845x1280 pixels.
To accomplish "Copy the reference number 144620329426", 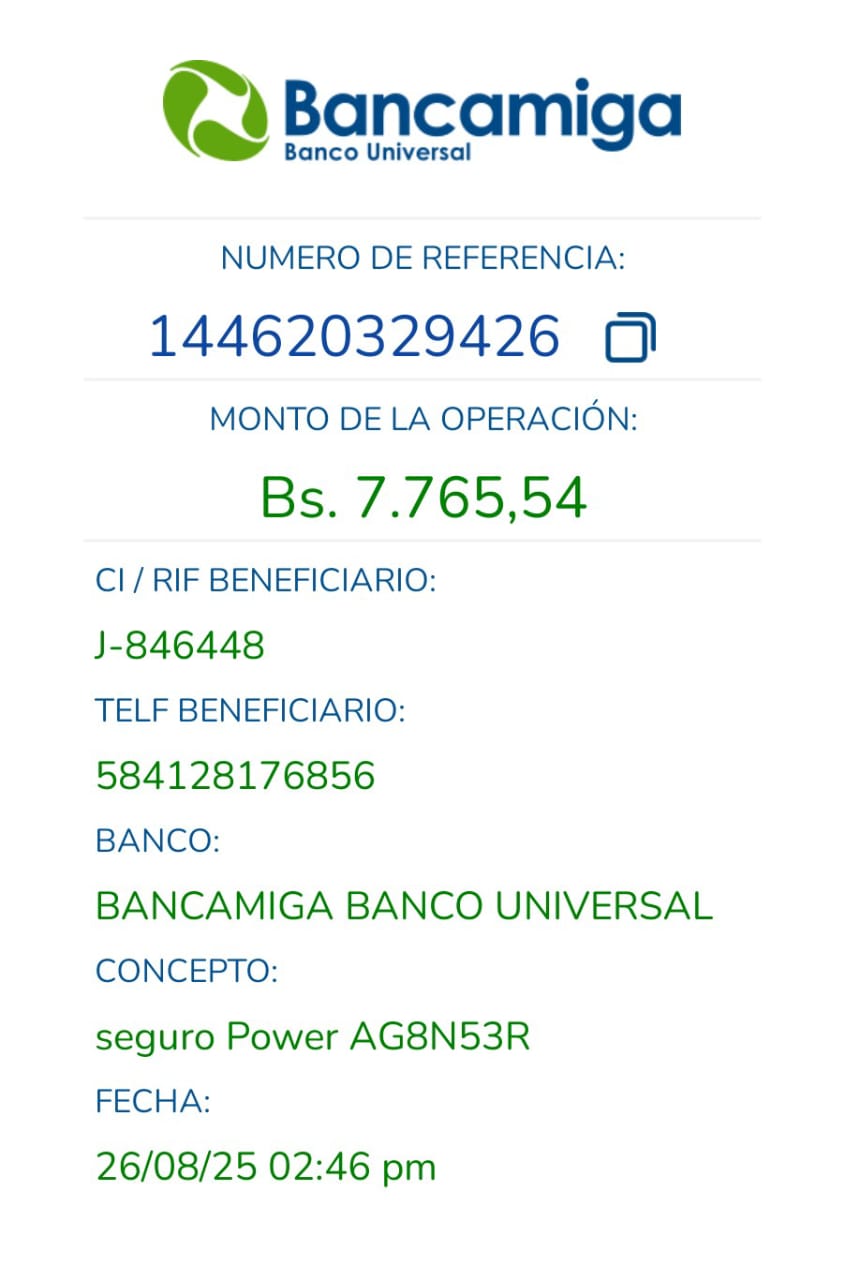I will tap(630, 338).
